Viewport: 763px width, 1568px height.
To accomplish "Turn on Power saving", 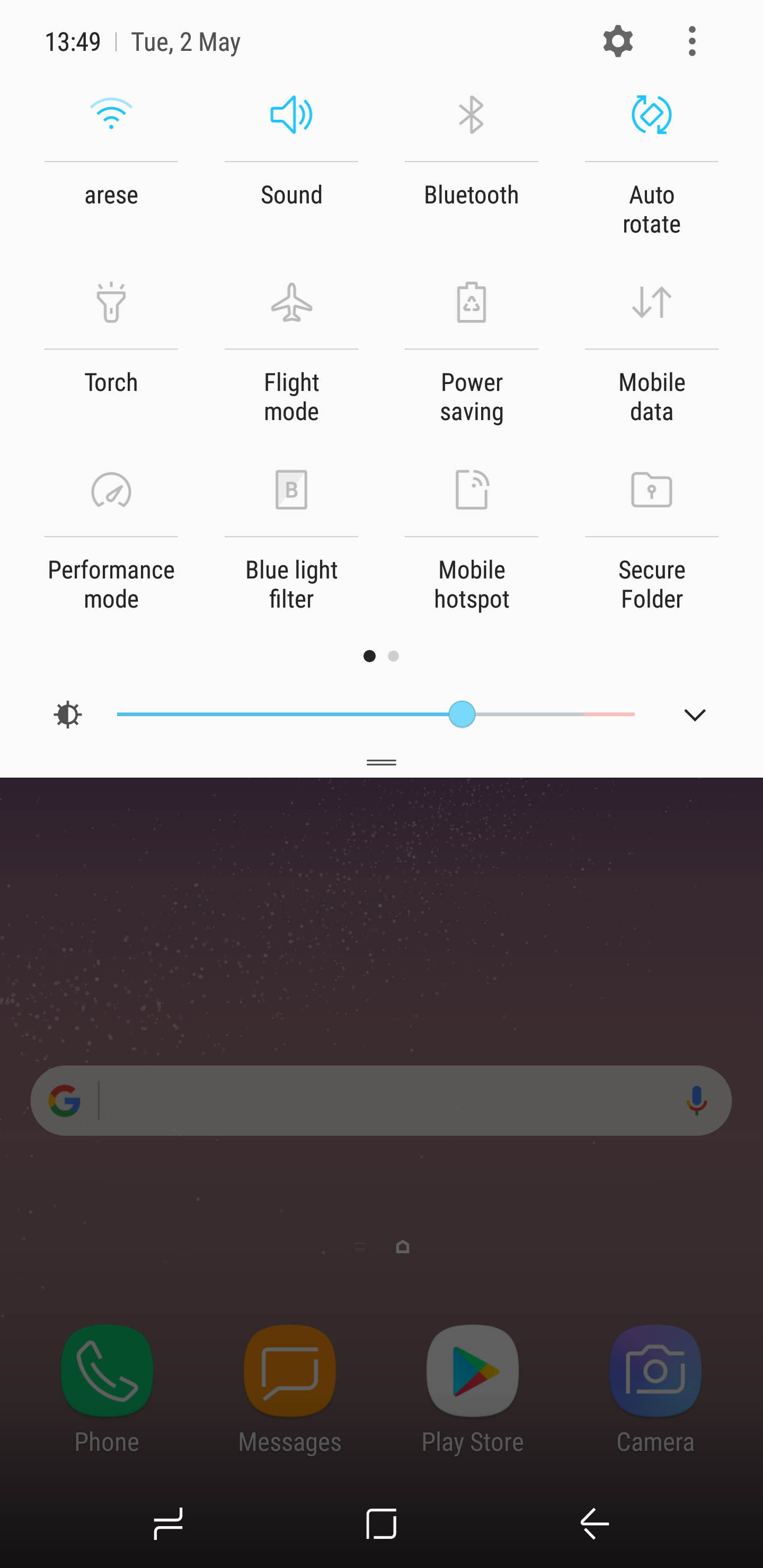I will [x=472, y=302].
